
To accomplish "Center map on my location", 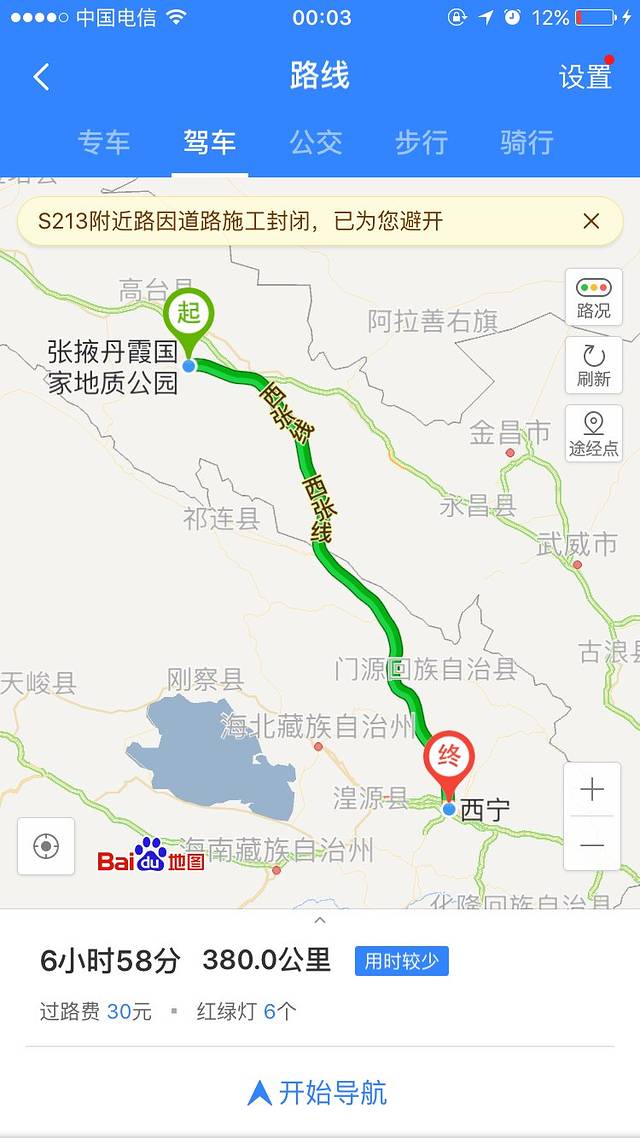I will [x=46, y=846].
